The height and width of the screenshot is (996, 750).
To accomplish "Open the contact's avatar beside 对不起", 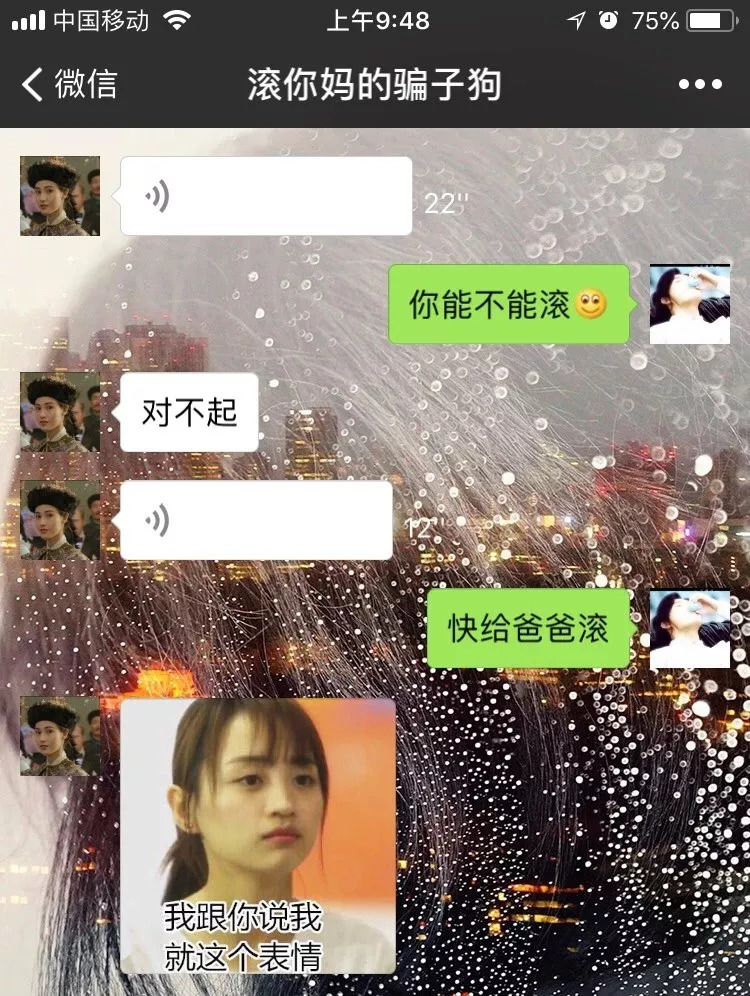I will pos(60,412).
